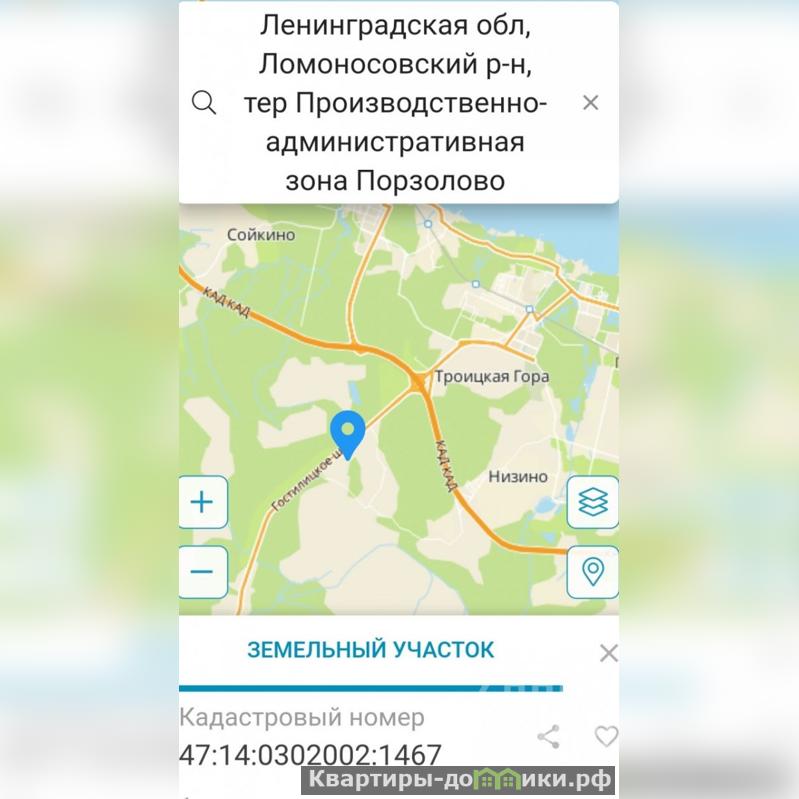The height and width of the screenshot is (799, 799).
Task: Clear the address in the search box
Action: [590, 102]
